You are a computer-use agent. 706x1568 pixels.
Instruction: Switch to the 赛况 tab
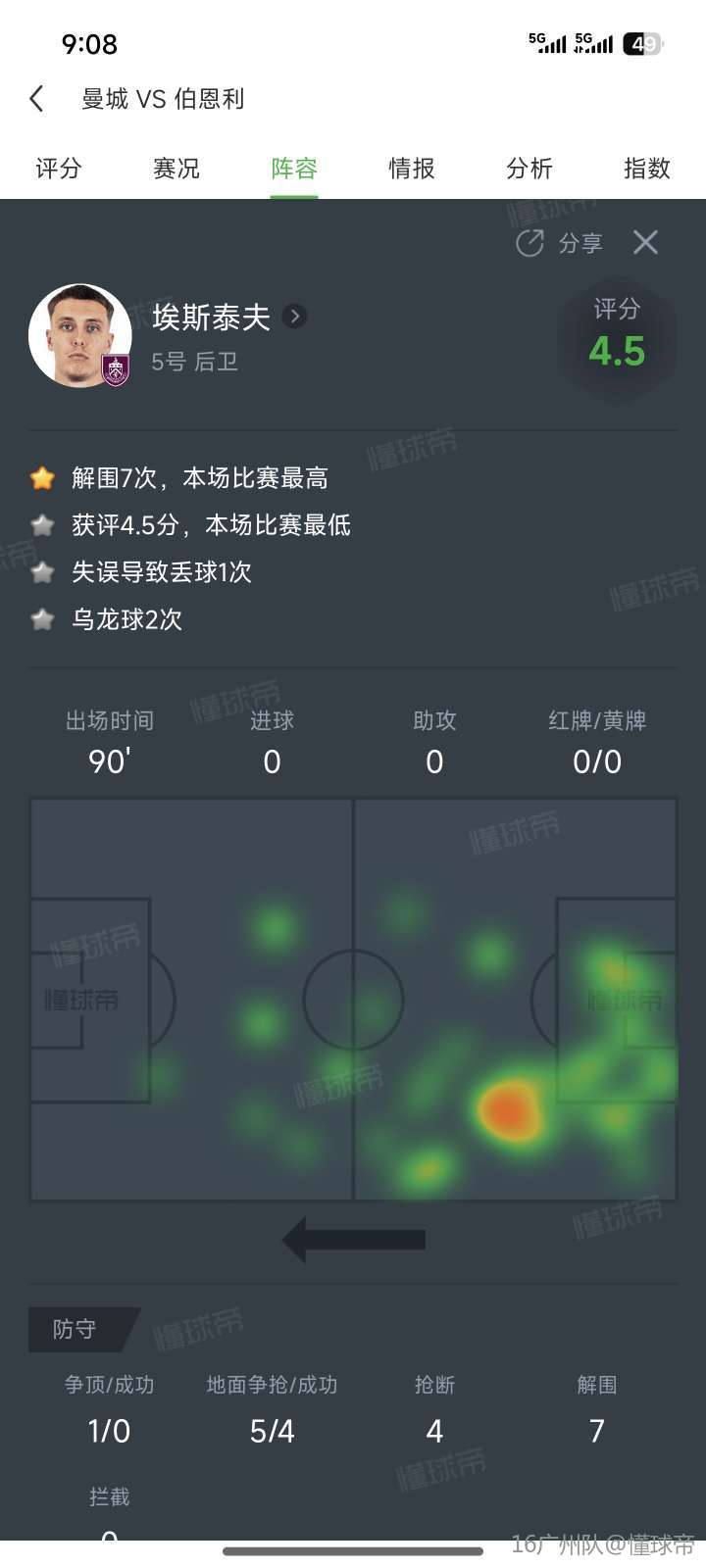coord(176,169)
